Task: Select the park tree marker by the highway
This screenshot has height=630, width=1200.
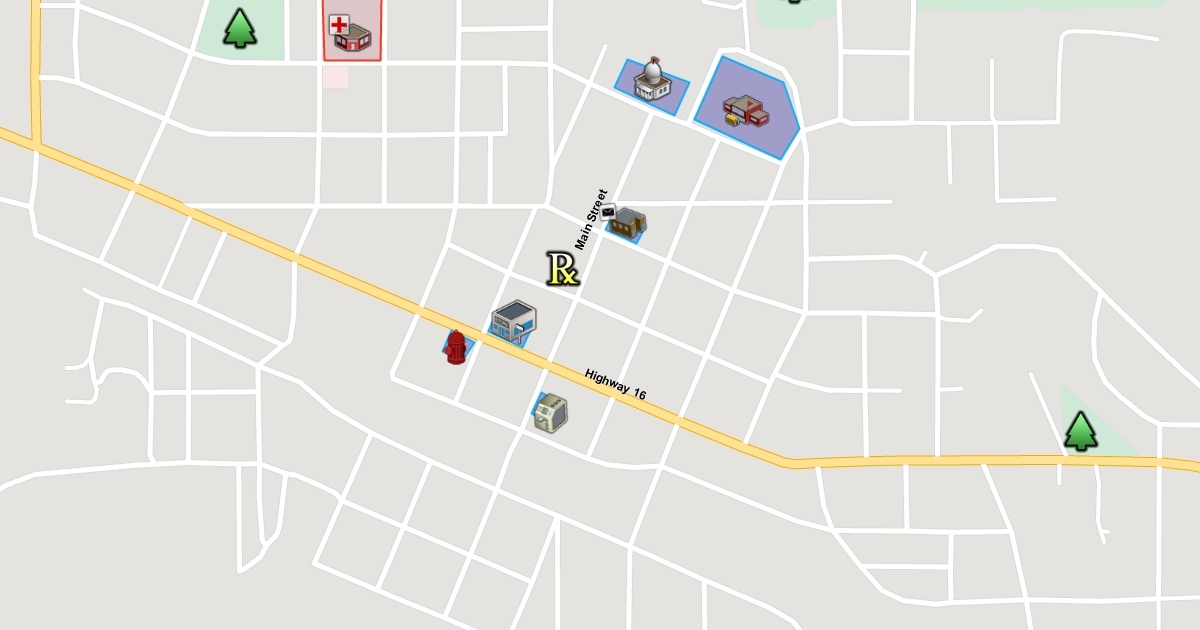Action: tap(1080, 431)
